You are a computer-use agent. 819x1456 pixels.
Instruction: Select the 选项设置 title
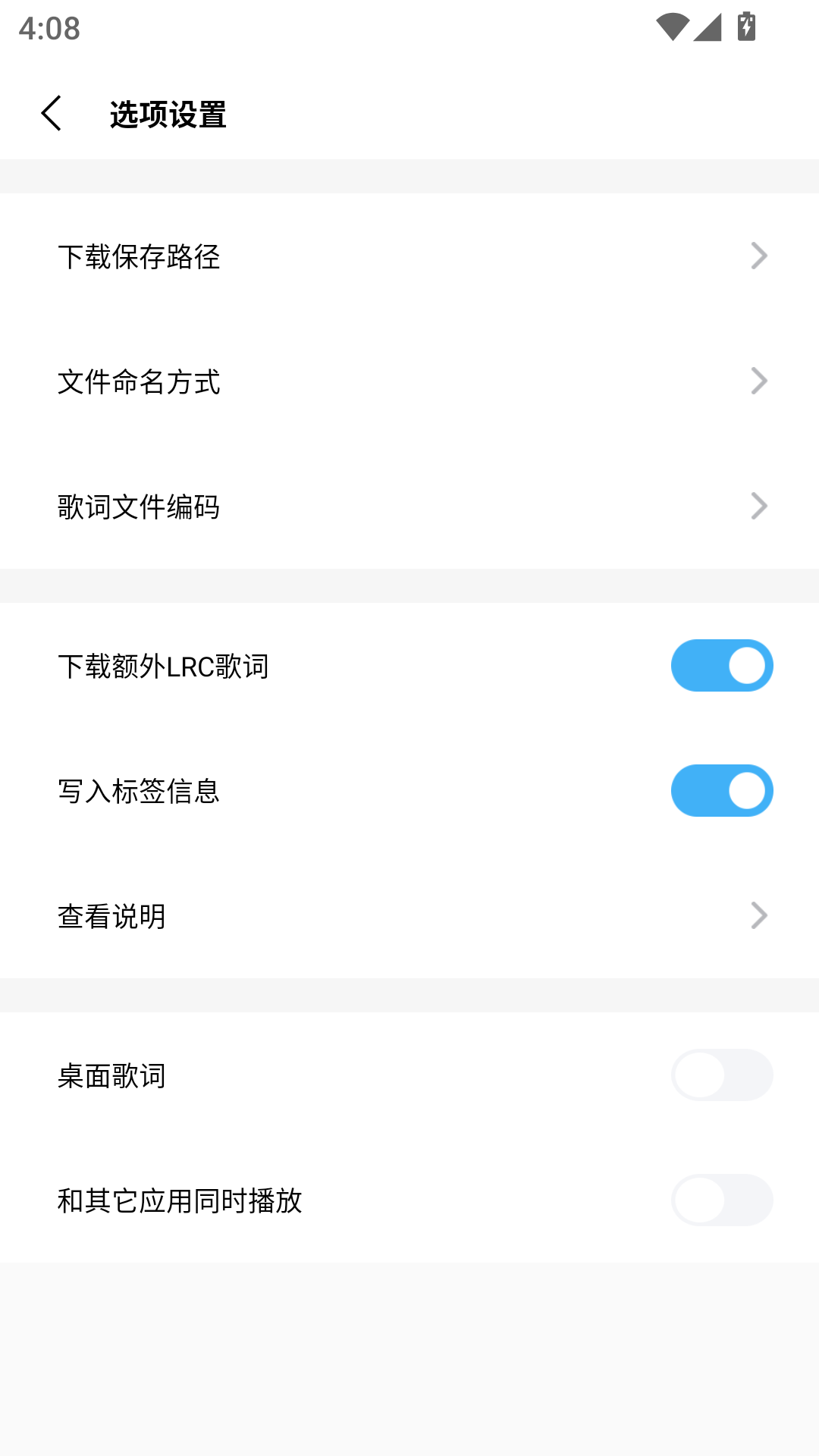click(168, 114)
